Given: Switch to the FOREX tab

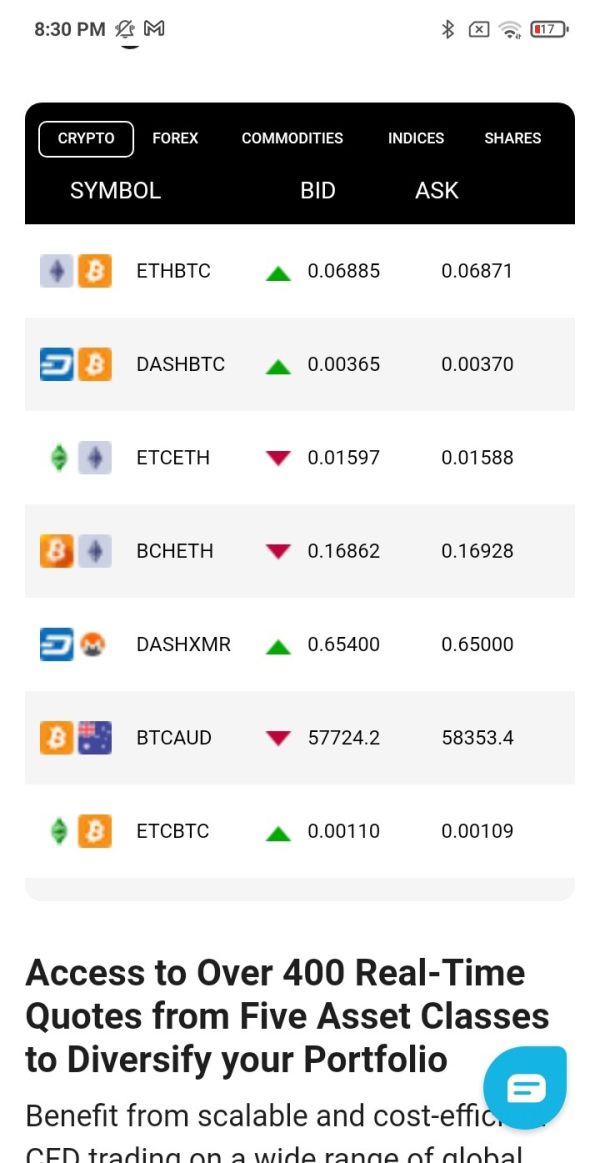Looking at the screenshot, I should (x=175, y=139).
